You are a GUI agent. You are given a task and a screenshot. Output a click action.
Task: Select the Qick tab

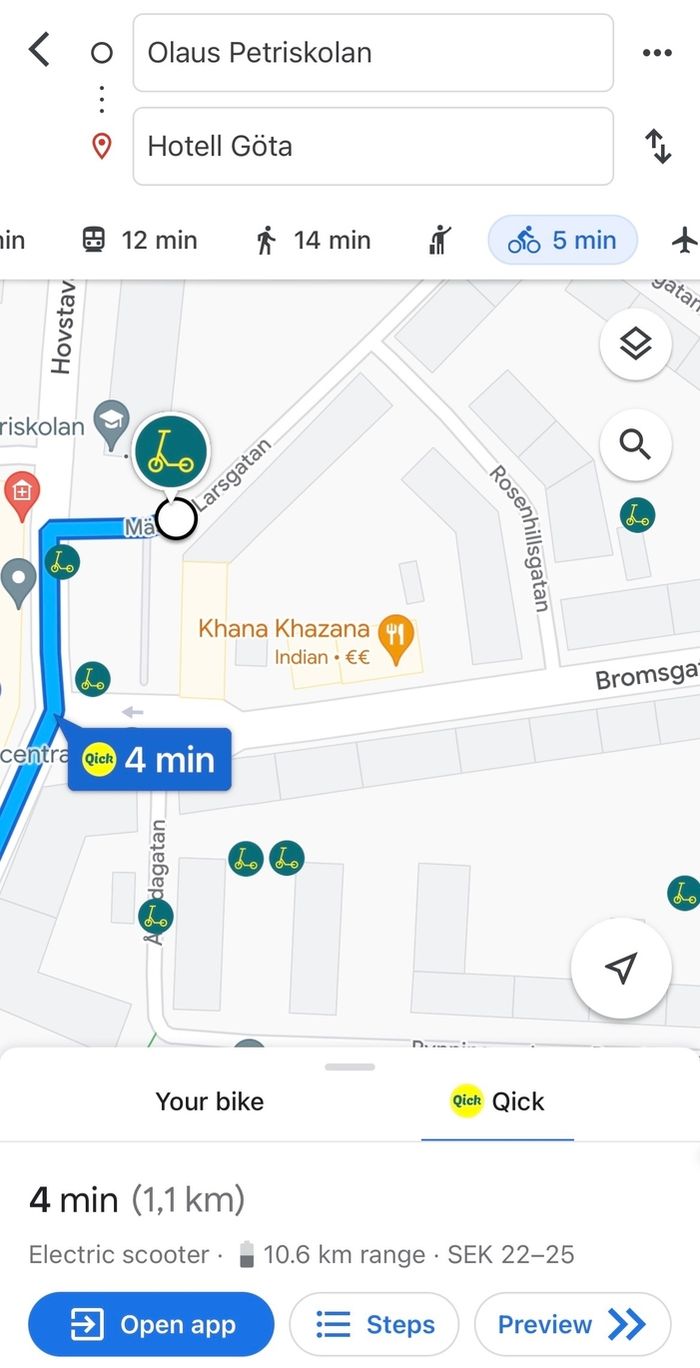pos(497,1101)
